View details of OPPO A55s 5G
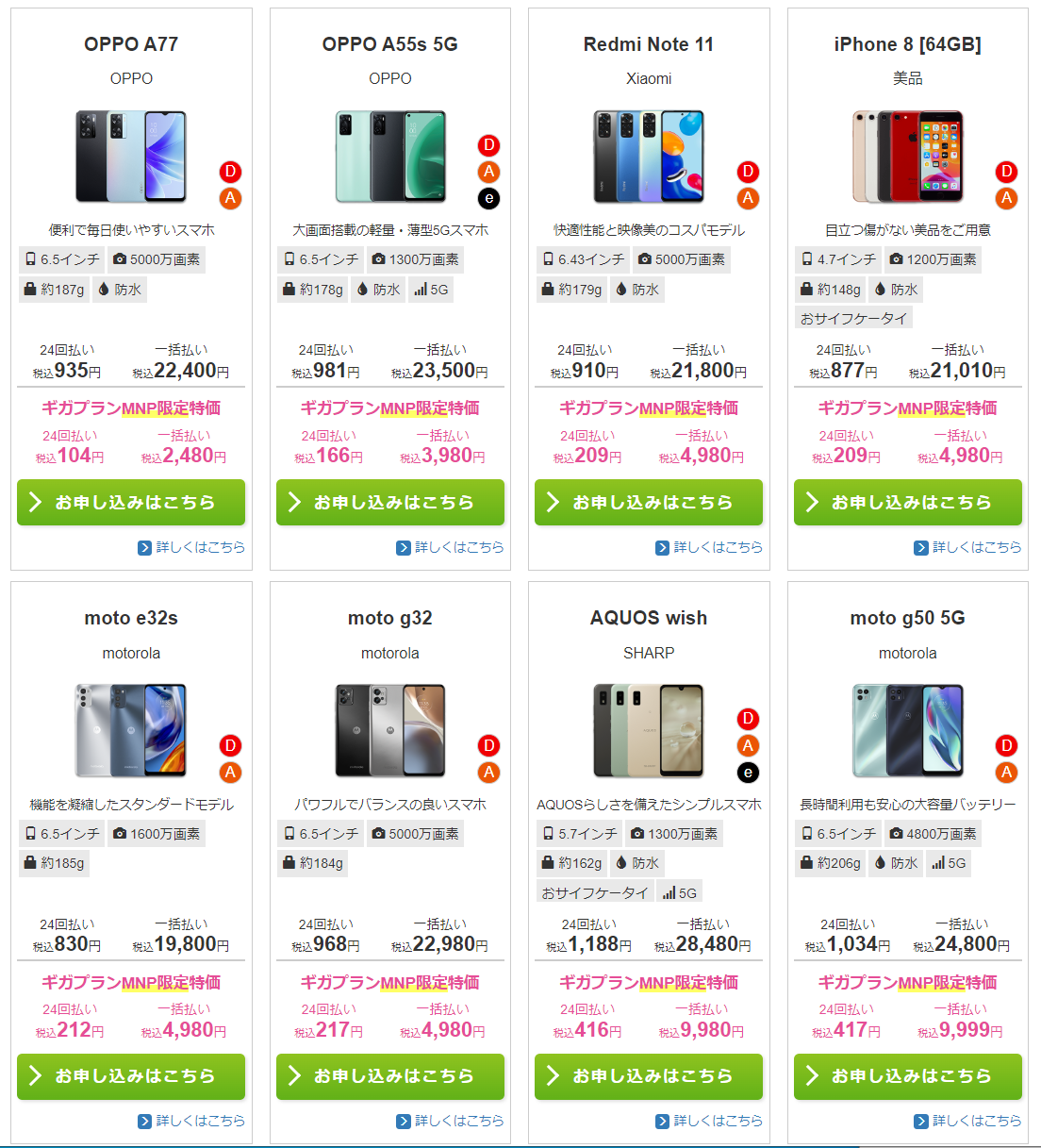1041x1148 pixels. pyautogui.click(x=451, y=547)
